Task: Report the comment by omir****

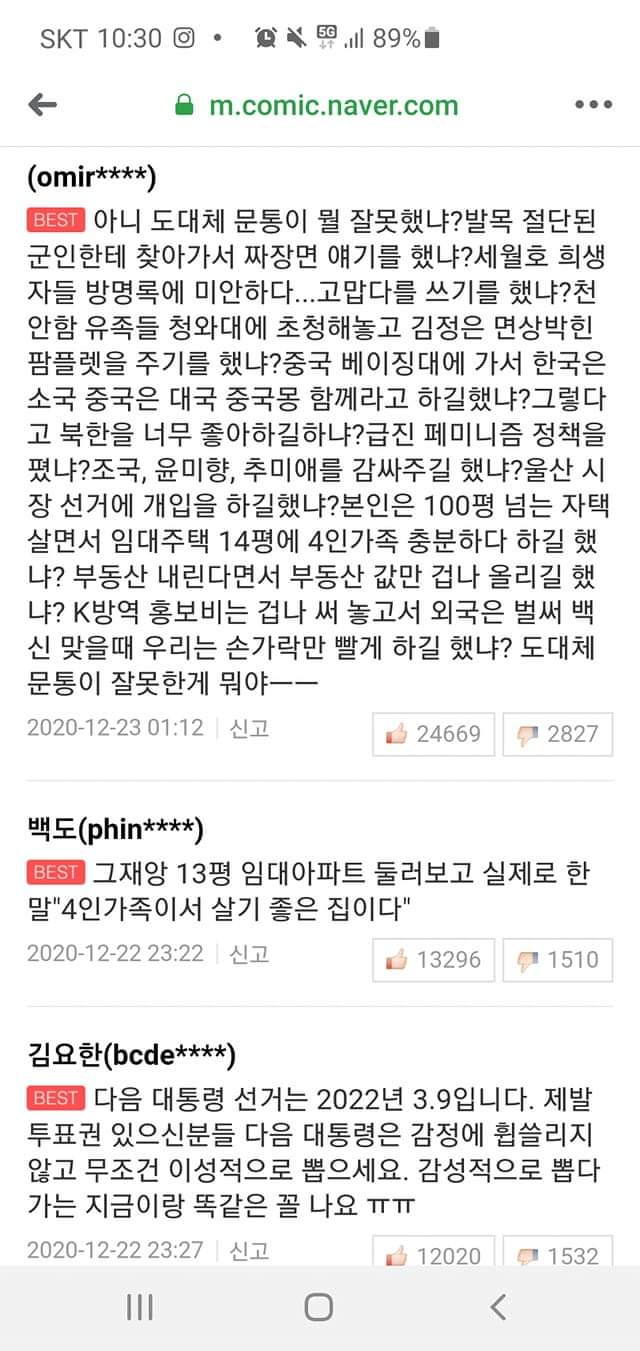Action: click(249, 727)
